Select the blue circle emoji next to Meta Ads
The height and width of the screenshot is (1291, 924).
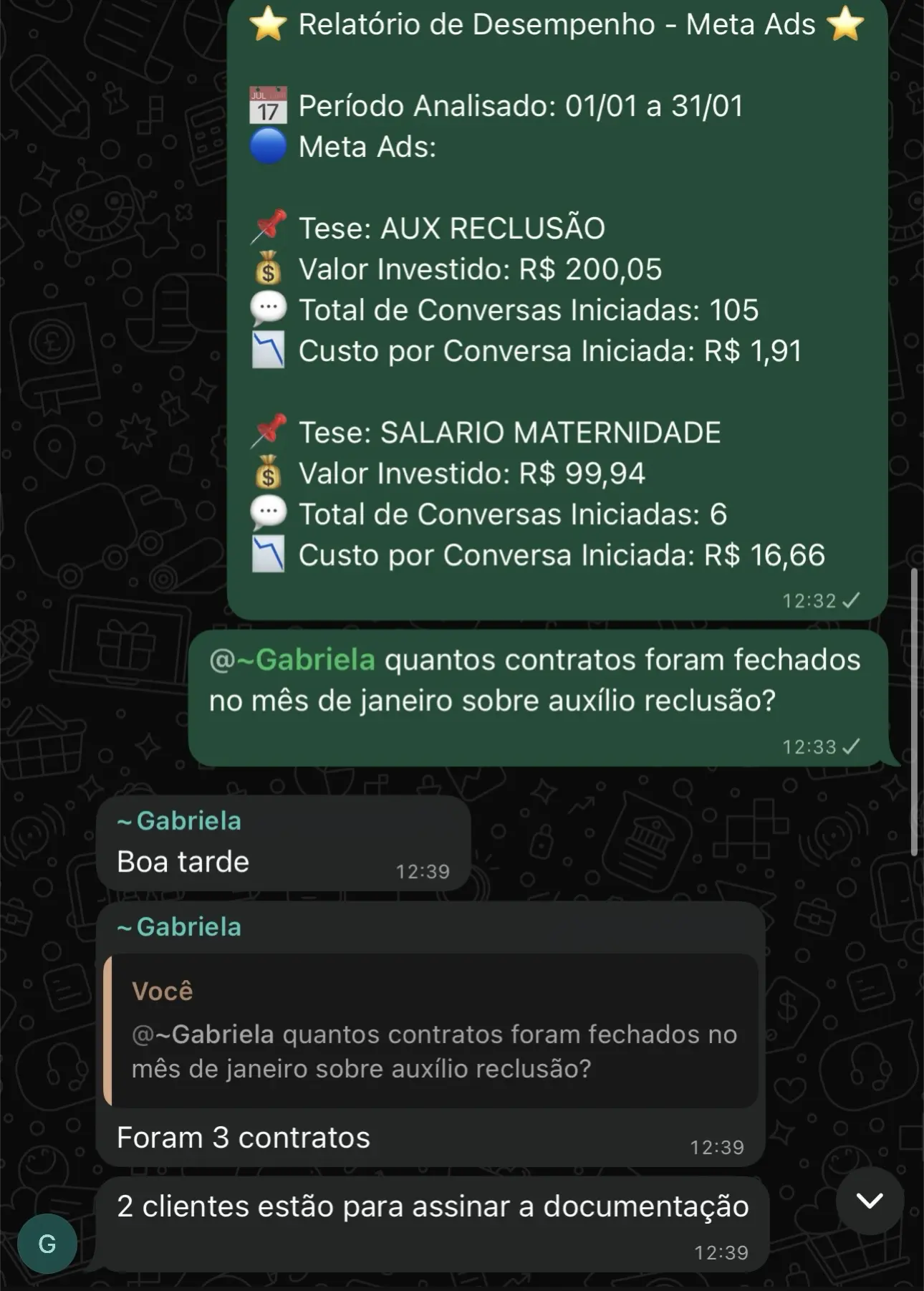point(268,146)
